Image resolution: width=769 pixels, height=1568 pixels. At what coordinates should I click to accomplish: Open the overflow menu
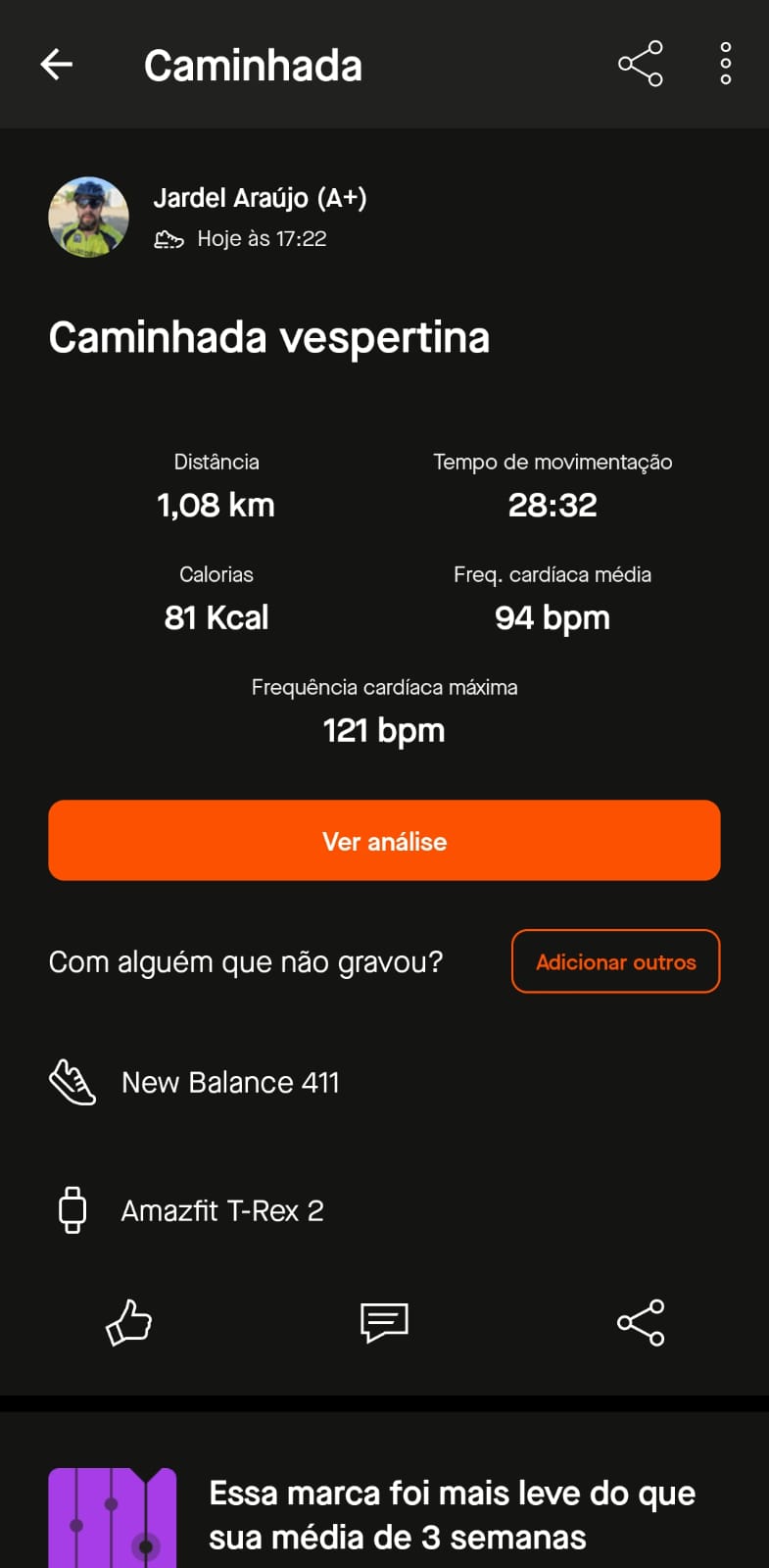point(725,65)
